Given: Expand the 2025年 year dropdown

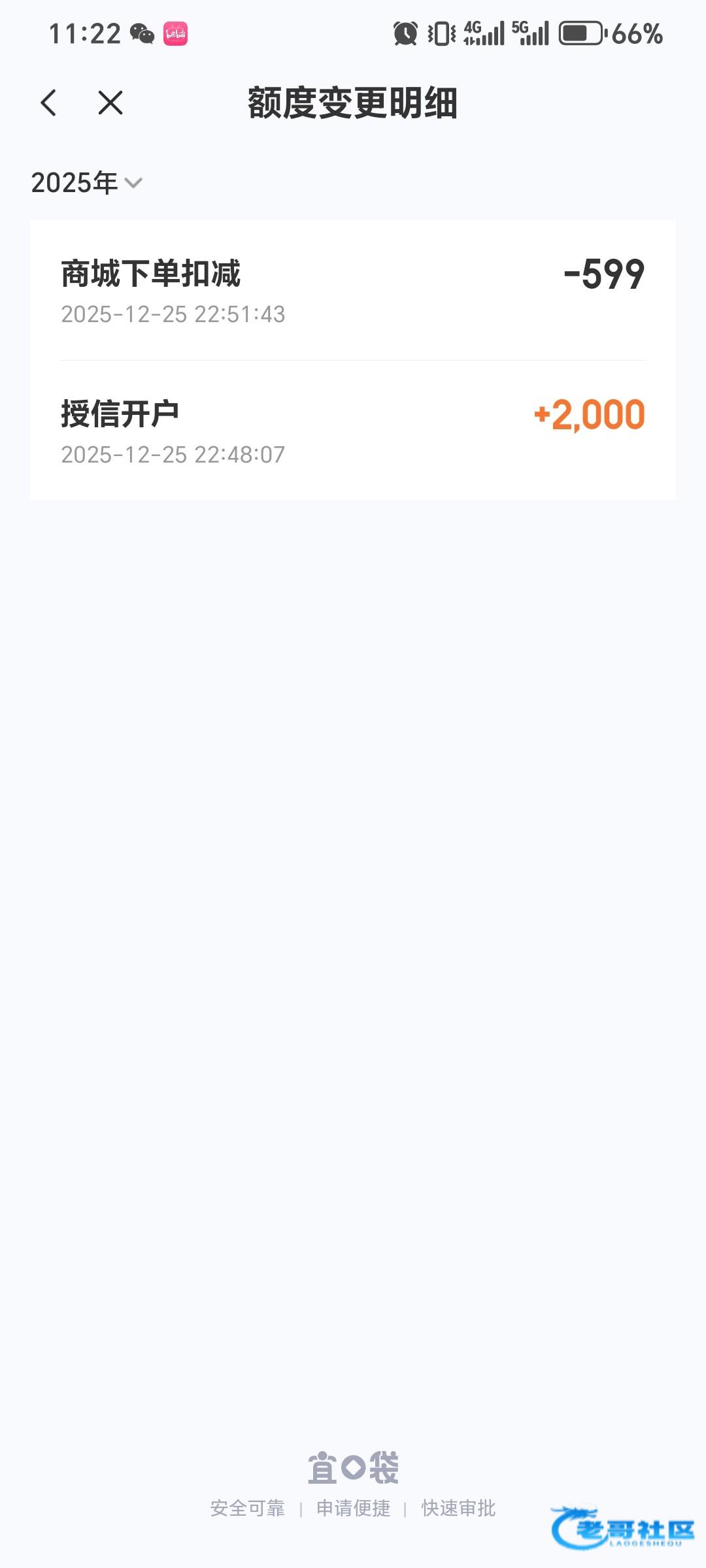Looking at the screenshot, I should [x=87, y=183].
